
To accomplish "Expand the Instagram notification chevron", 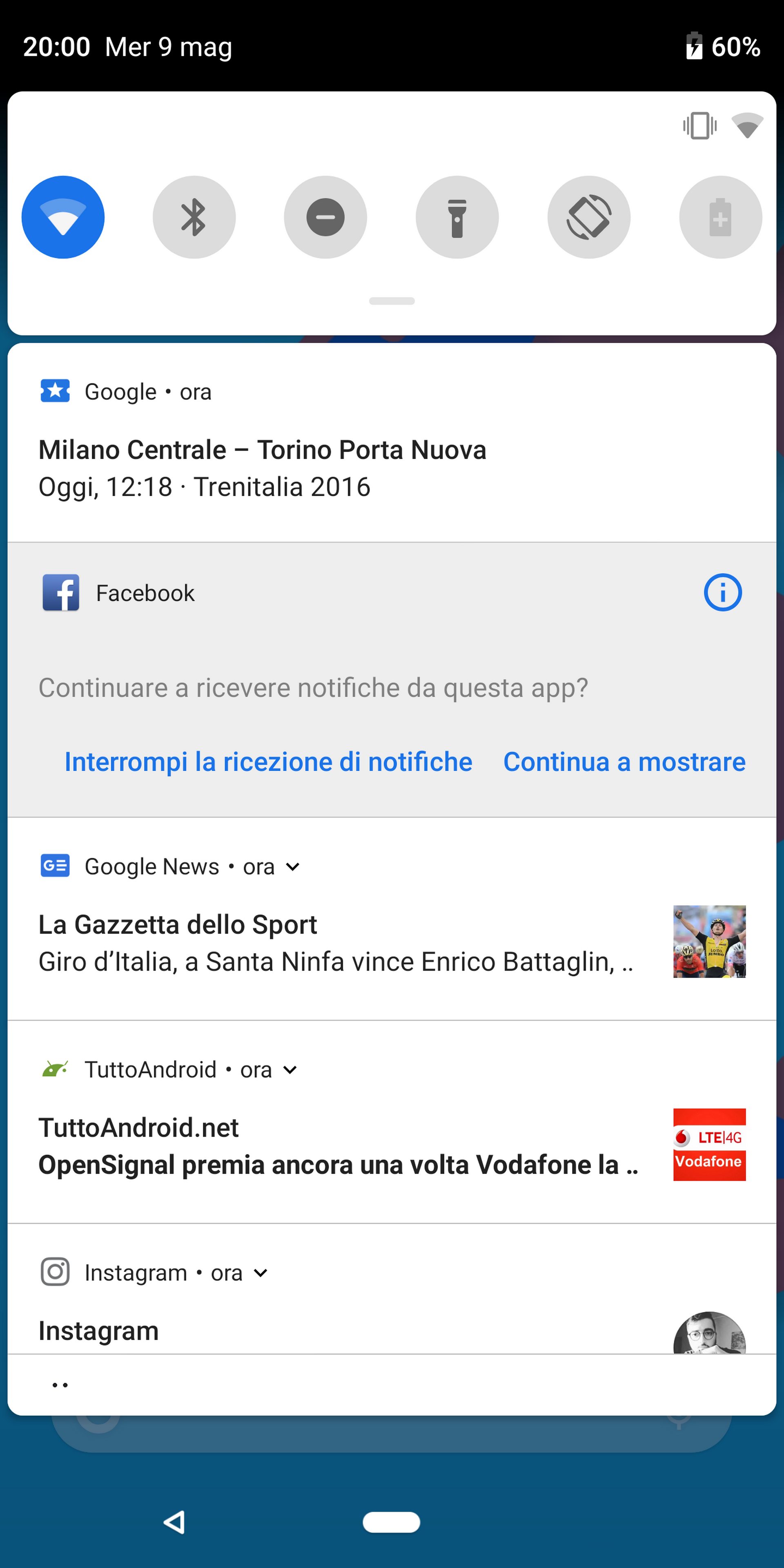I will 261,1273.
